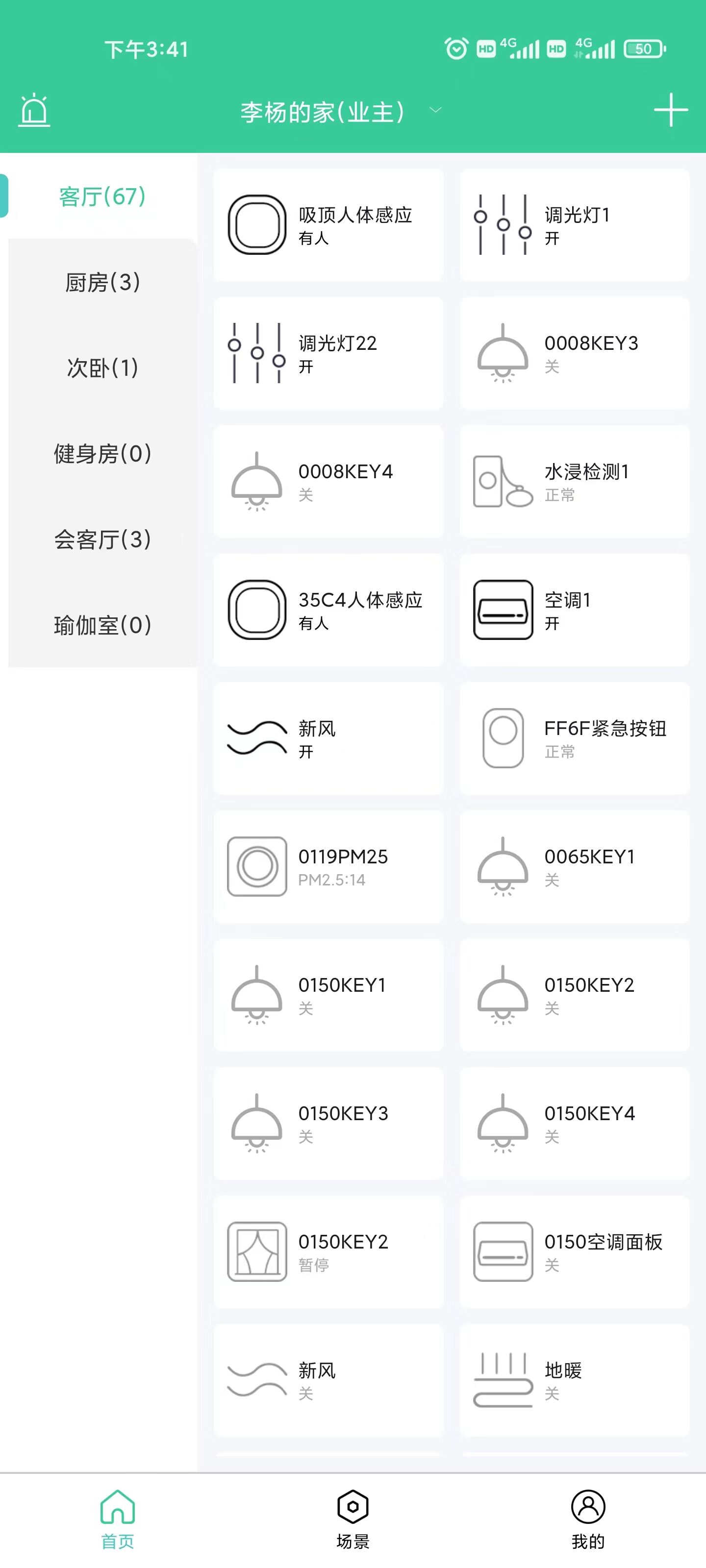Select the 健身房(0) room
This screenshot has height=1568, width=706.
103,454
